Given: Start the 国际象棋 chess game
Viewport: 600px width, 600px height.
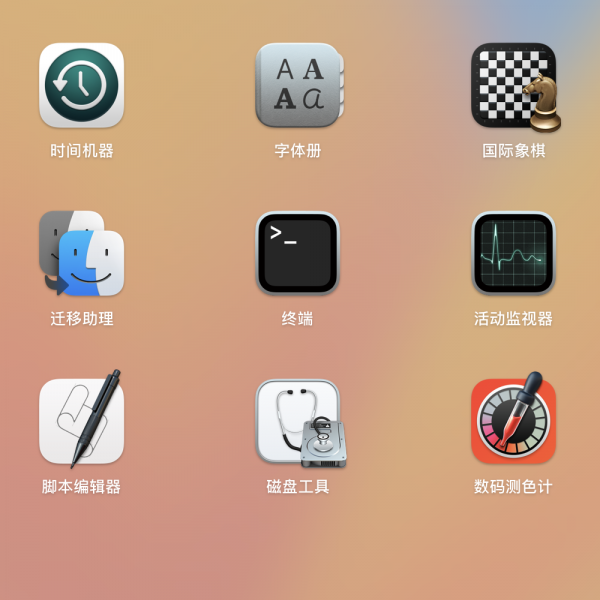Looking at the screenshot, I should pos(514,86).
